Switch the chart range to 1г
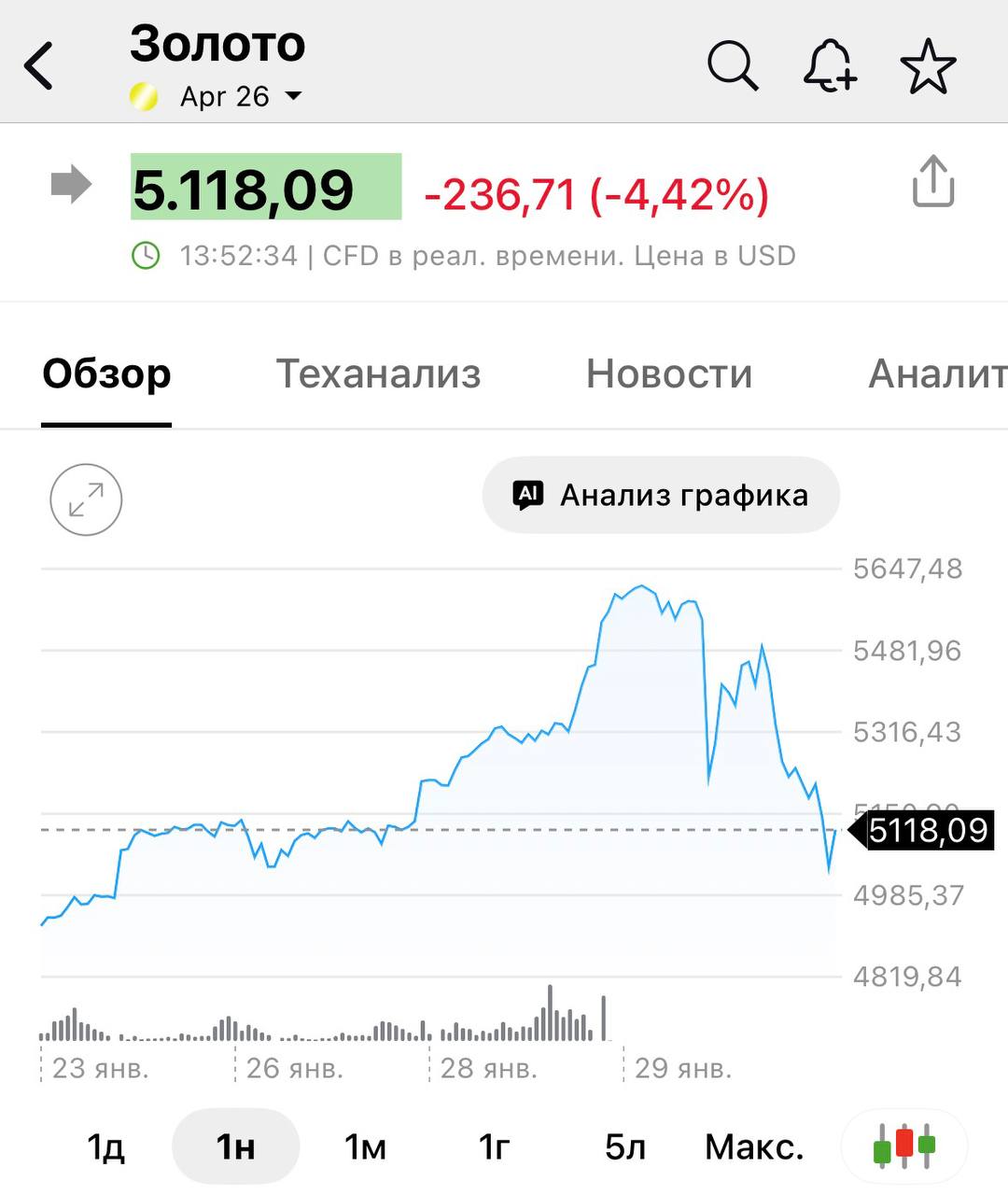This screenshot has width=1008, height=1195. [x=495, y=1146]
